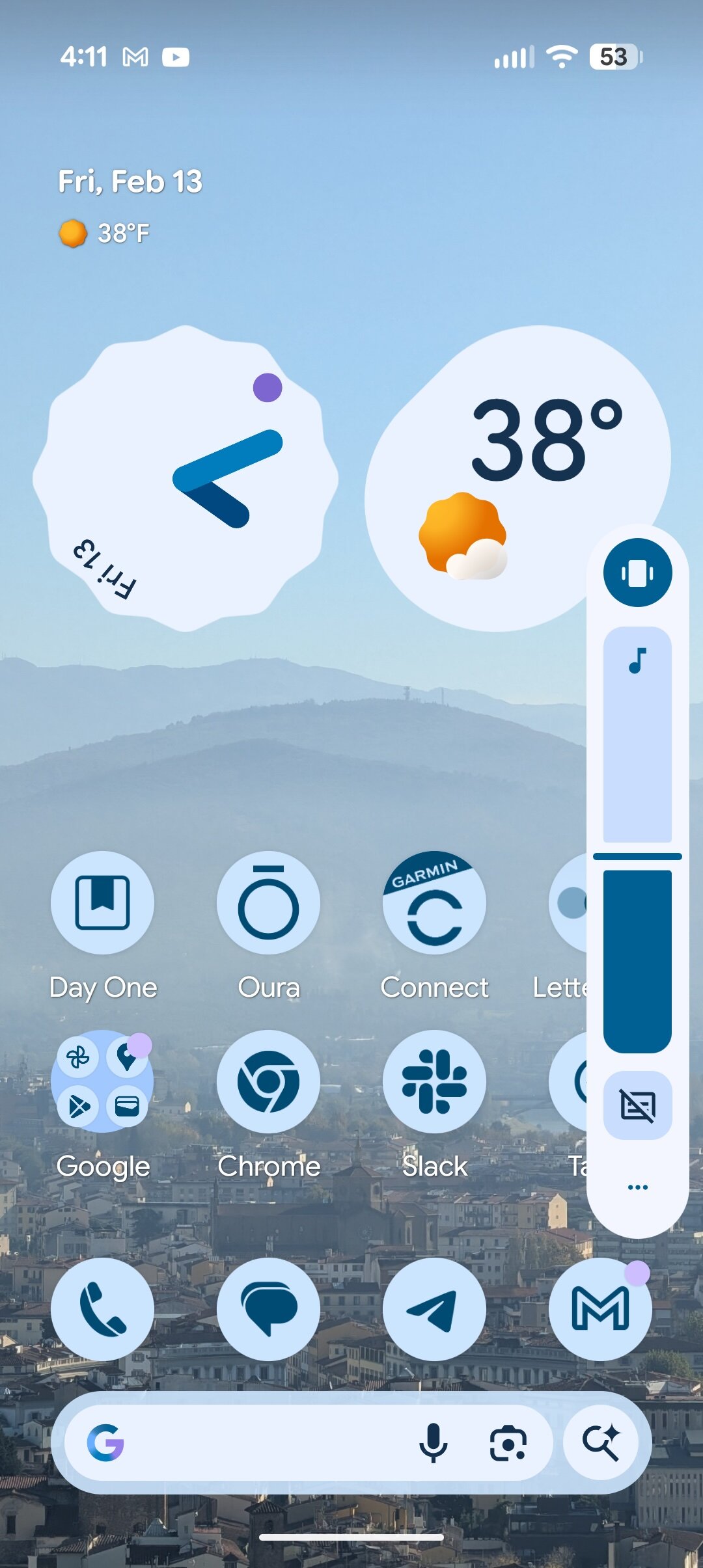
Task: Open the Google apps folder
Action: click(103, 1081)
